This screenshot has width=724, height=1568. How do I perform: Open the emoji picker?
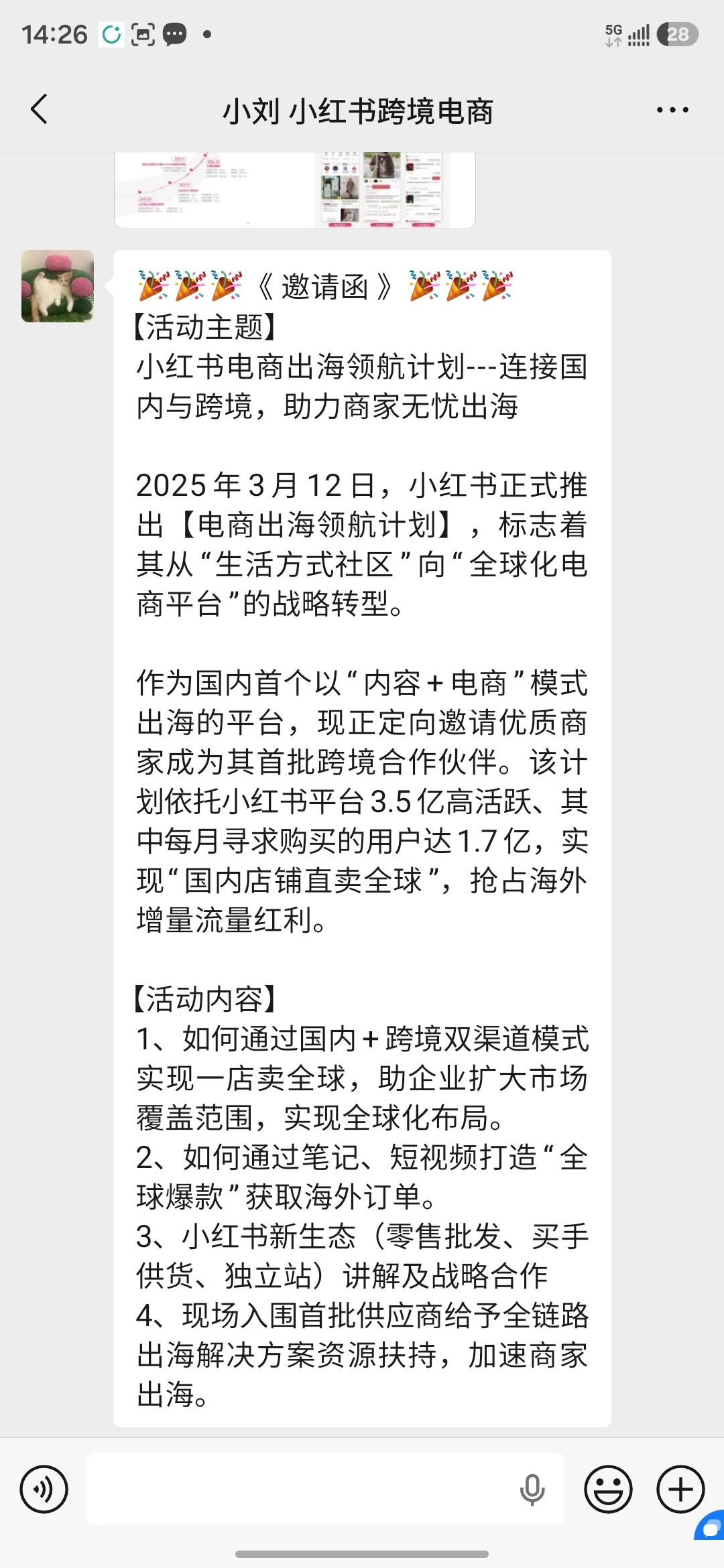[609, 1490]
